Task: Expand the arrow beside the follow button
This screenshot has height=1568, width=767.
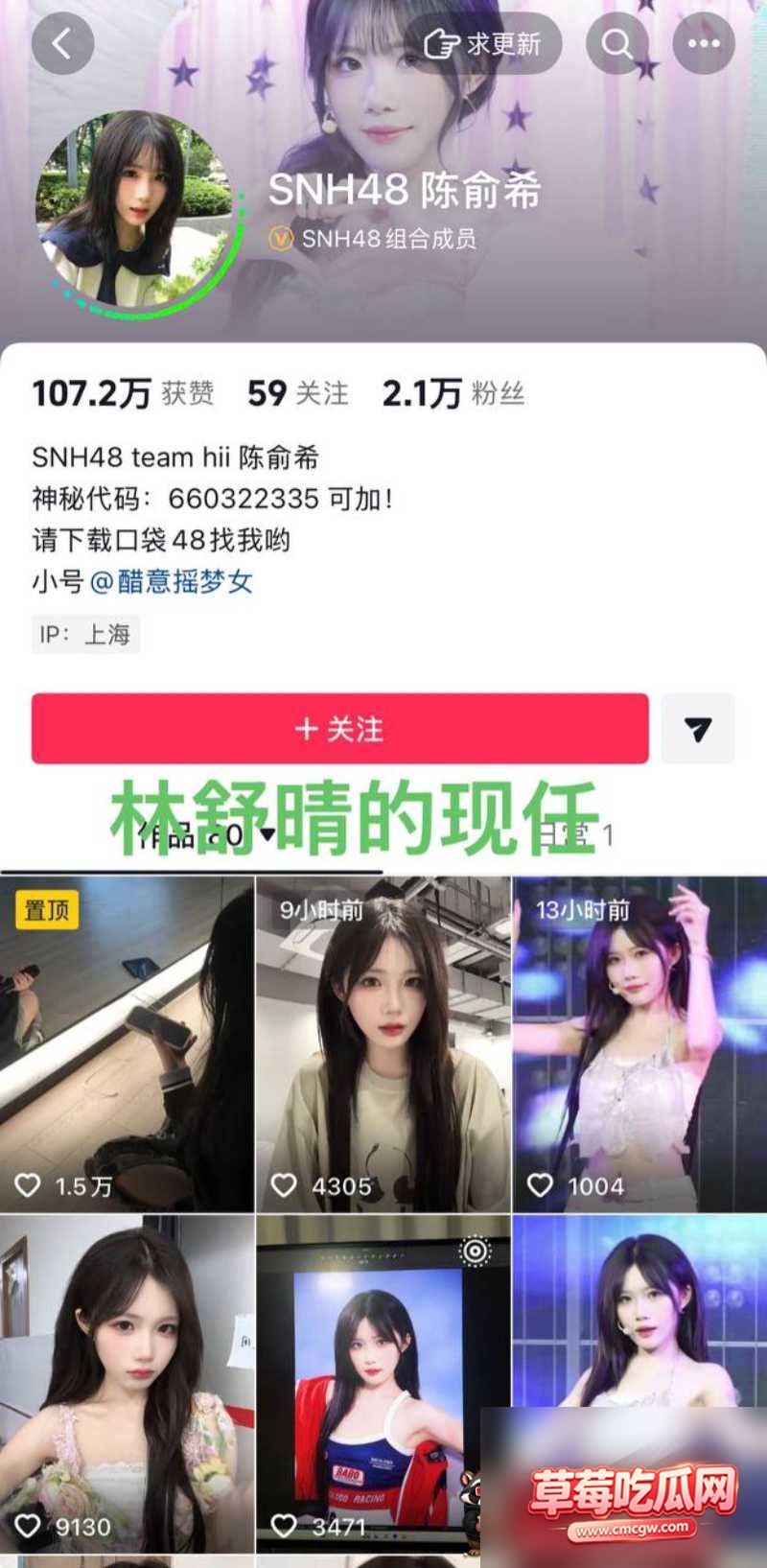Action: coord(698,729)
